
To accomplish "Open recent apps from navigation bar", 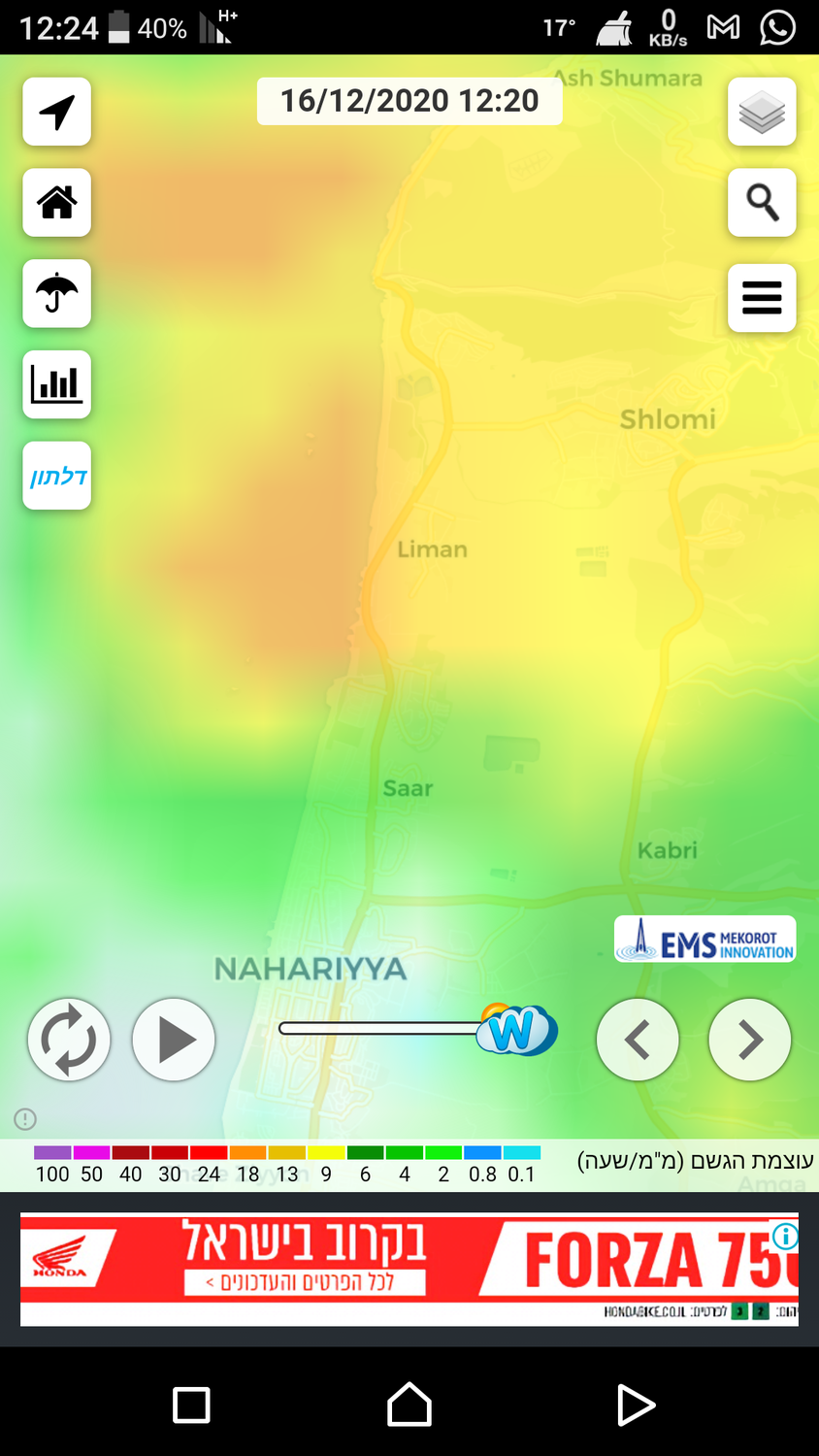I will coord(191,1405).
